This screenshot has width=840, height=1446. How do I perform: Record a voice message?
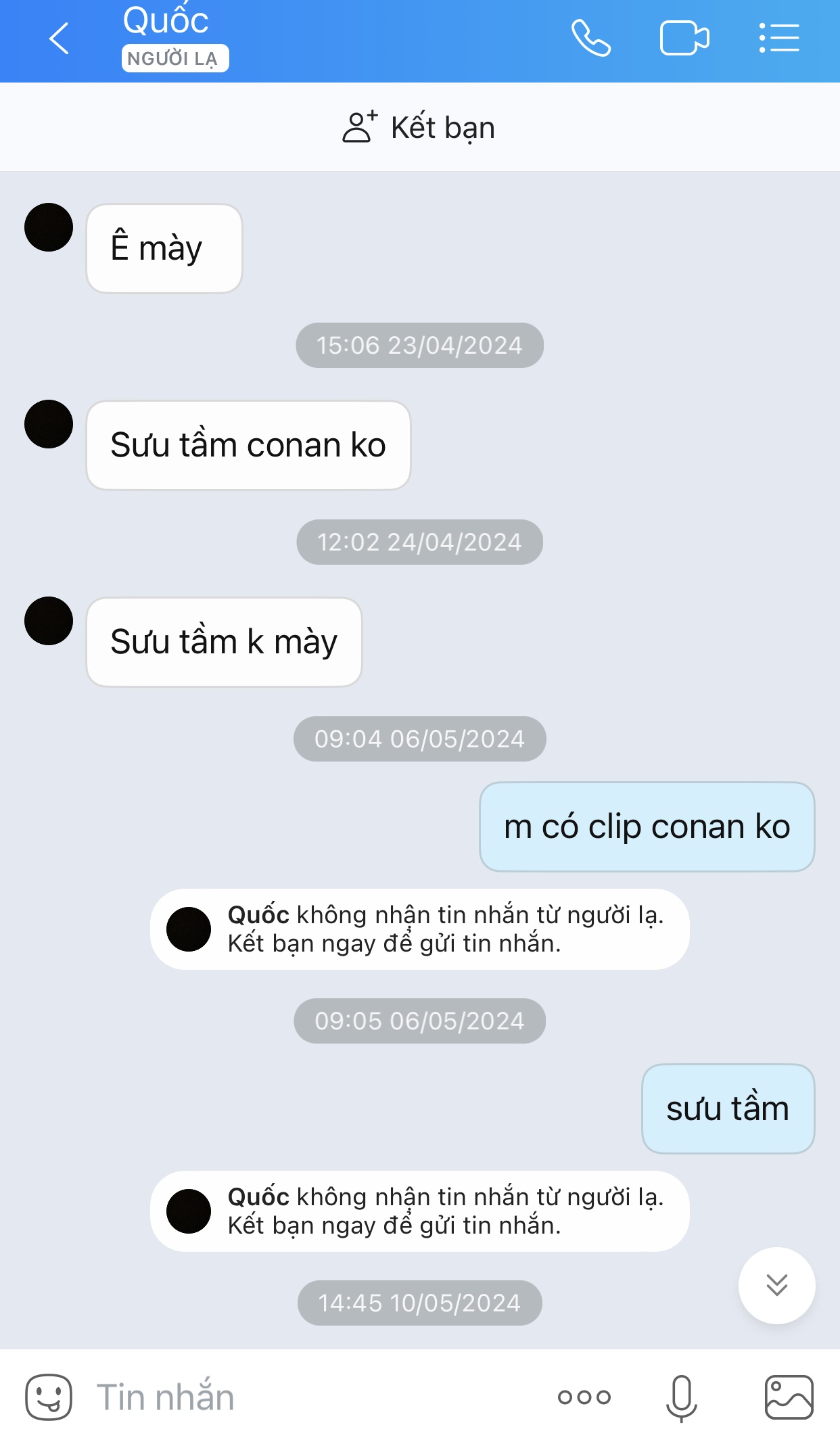[x=681, y=1397]
